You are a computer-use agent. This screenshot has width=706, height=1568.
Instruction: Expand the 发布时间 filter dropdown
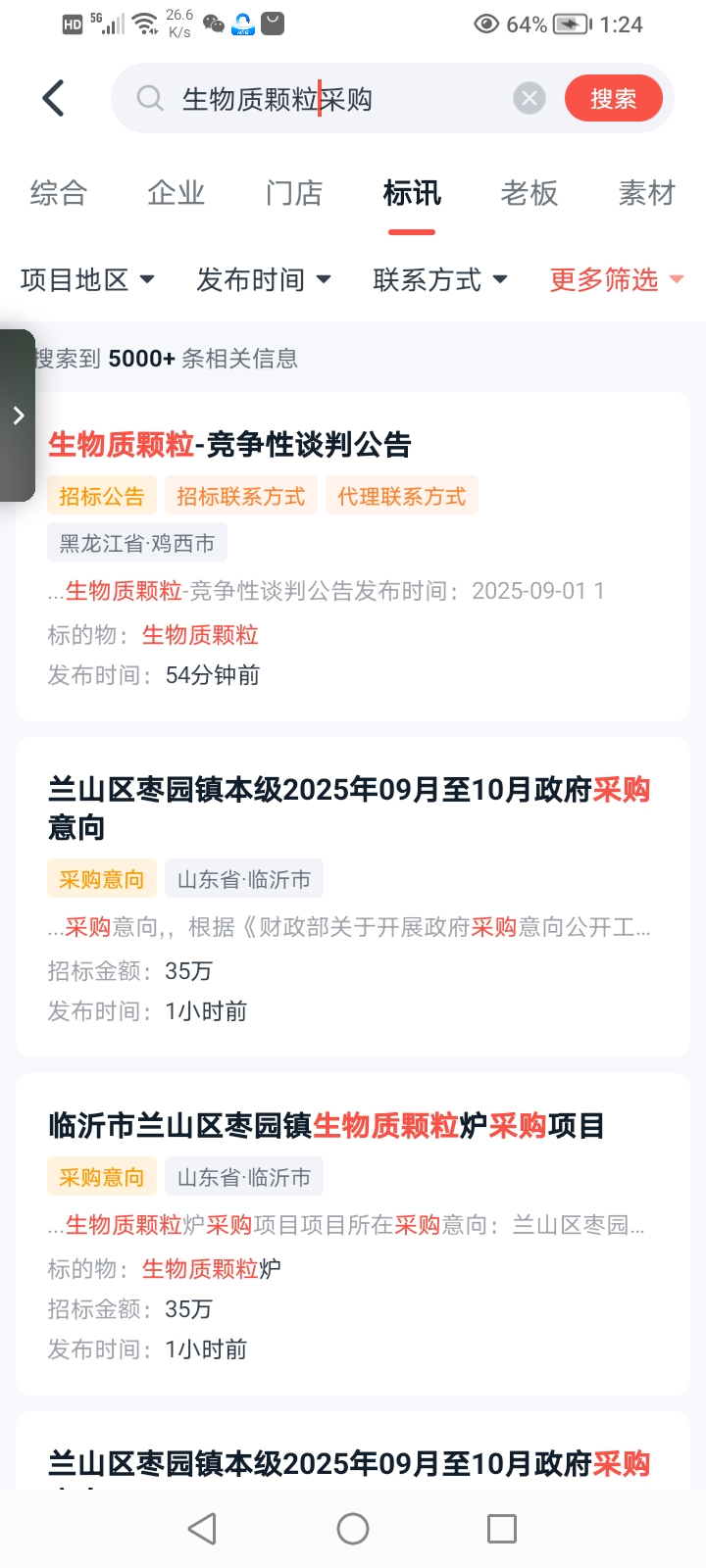pyautogui.click(x=264, y=280)
